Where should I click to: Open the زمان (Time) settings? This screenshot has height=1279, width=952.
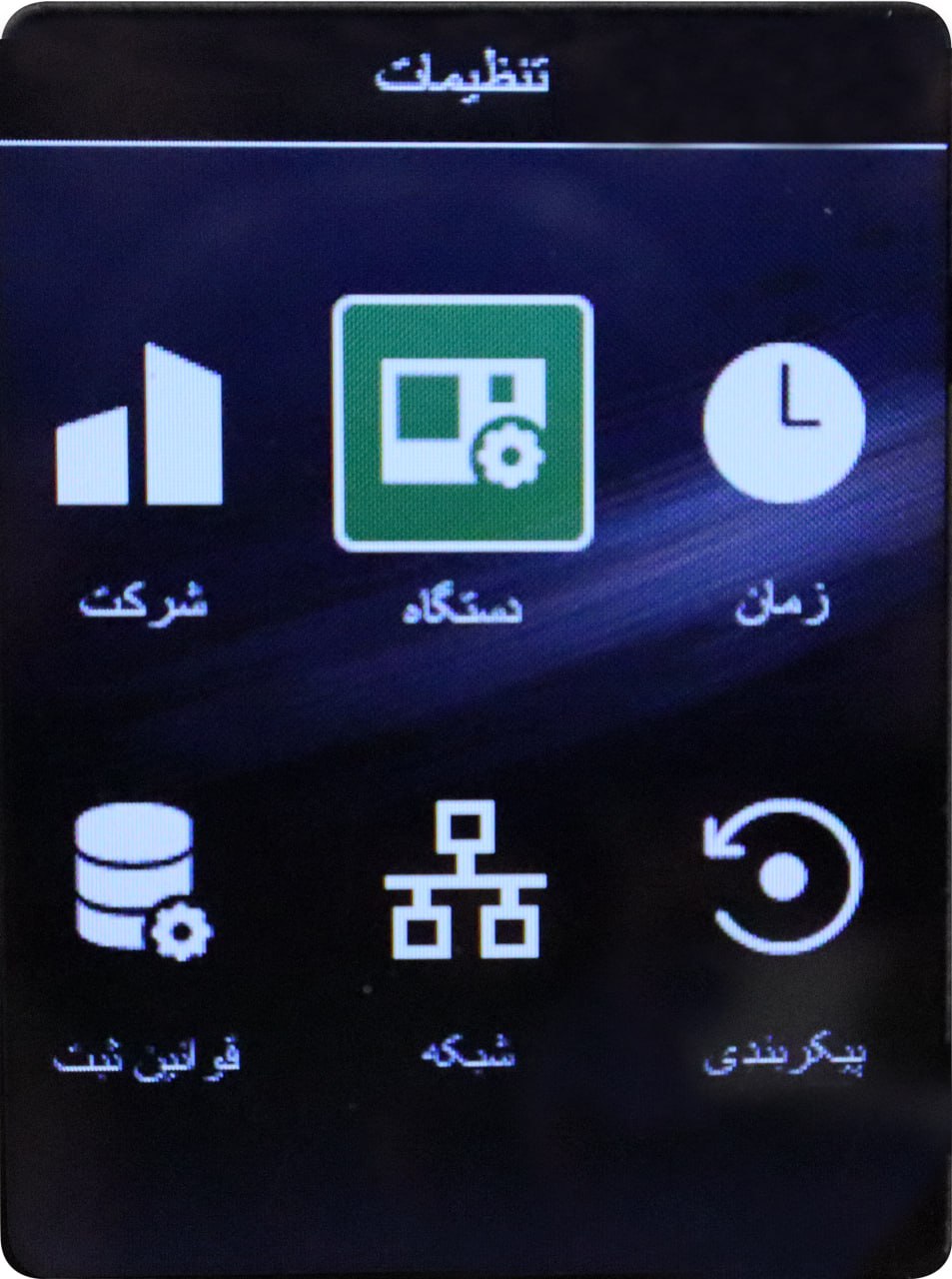coord(782,422)
